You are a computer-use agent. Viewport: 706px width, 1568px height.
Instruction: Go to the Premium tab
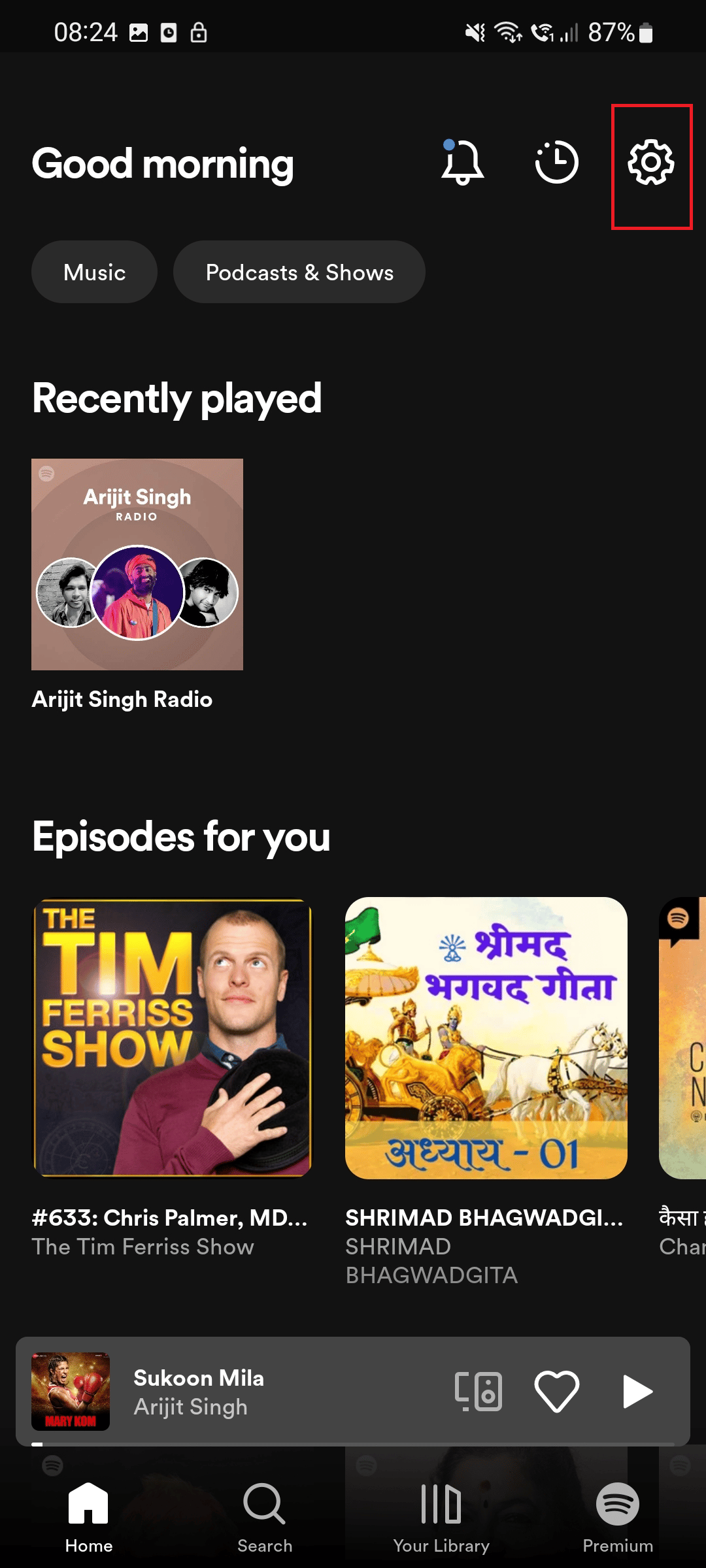[x=618, y=1517]
